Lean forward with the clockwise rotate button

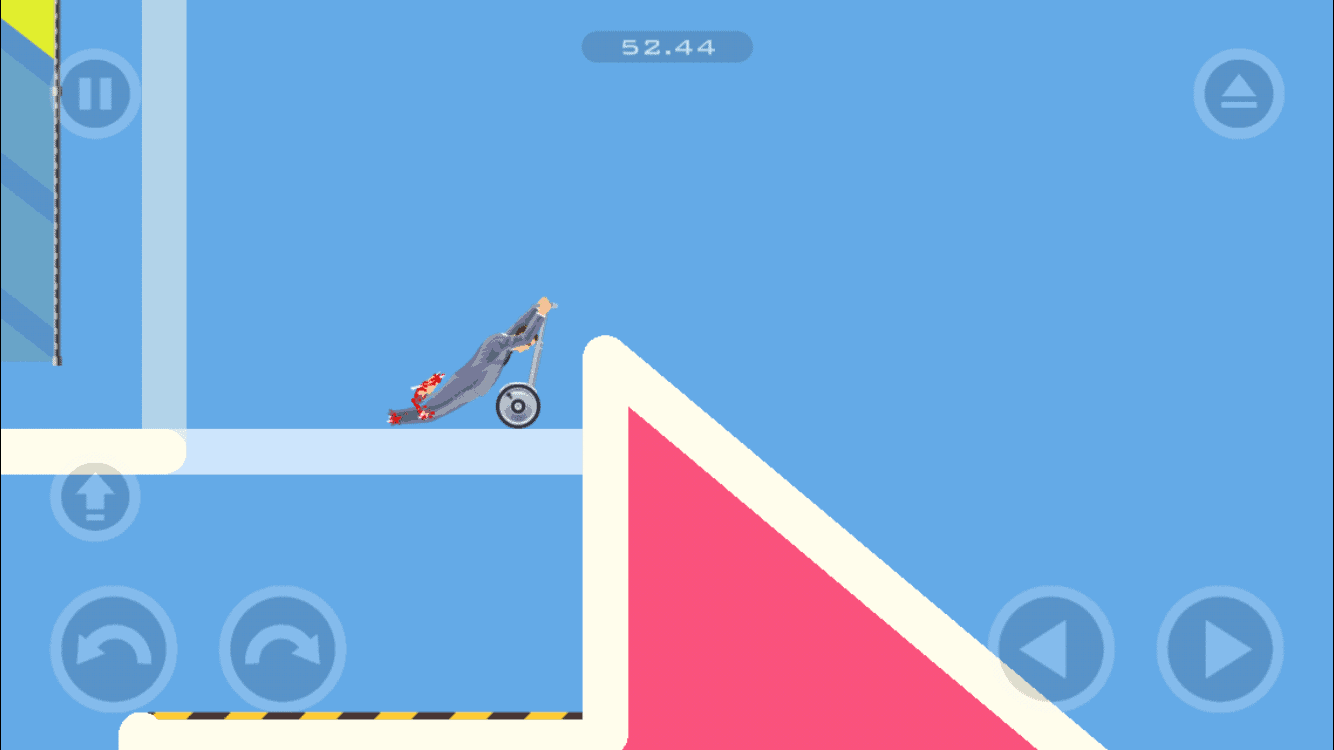pos(282,649)
